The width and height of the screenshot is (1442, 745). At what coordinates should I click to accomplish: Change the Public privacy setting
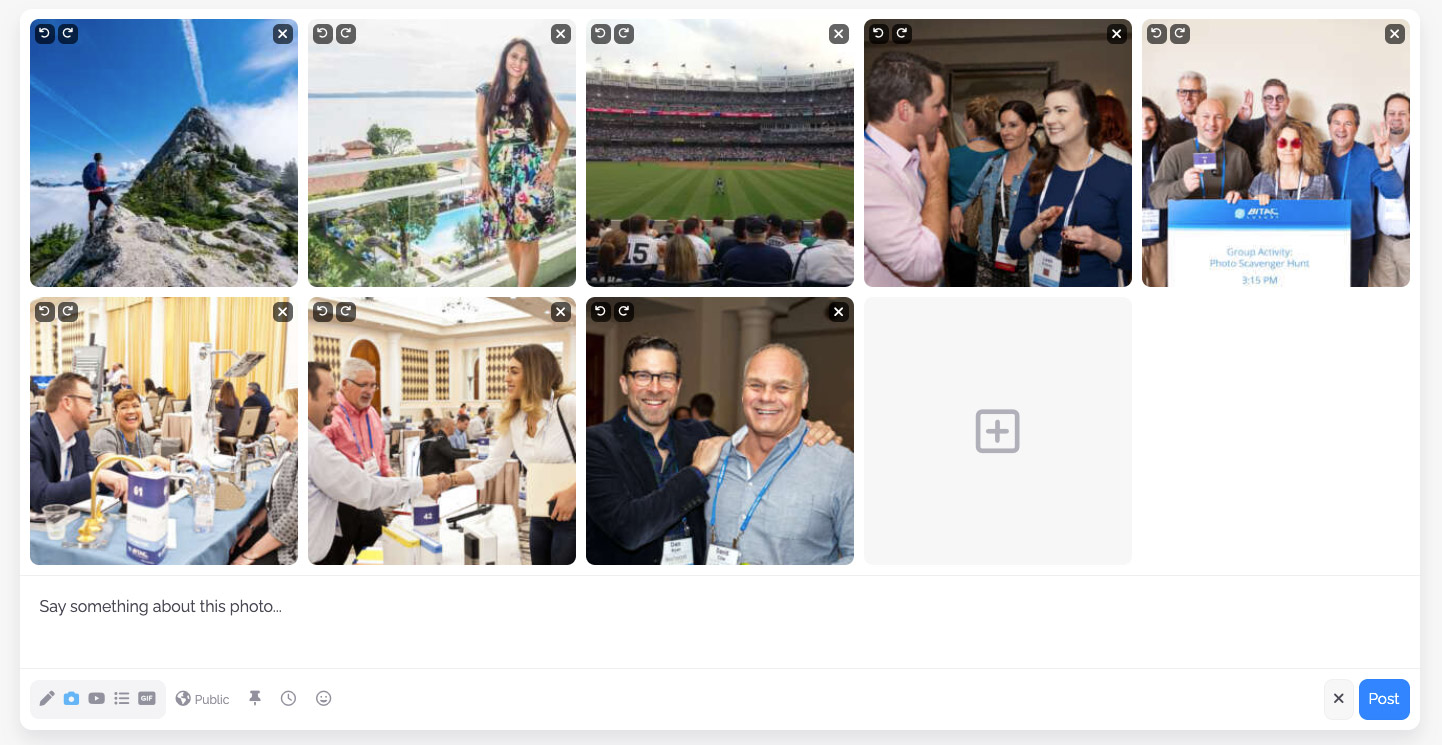point(202,699)
